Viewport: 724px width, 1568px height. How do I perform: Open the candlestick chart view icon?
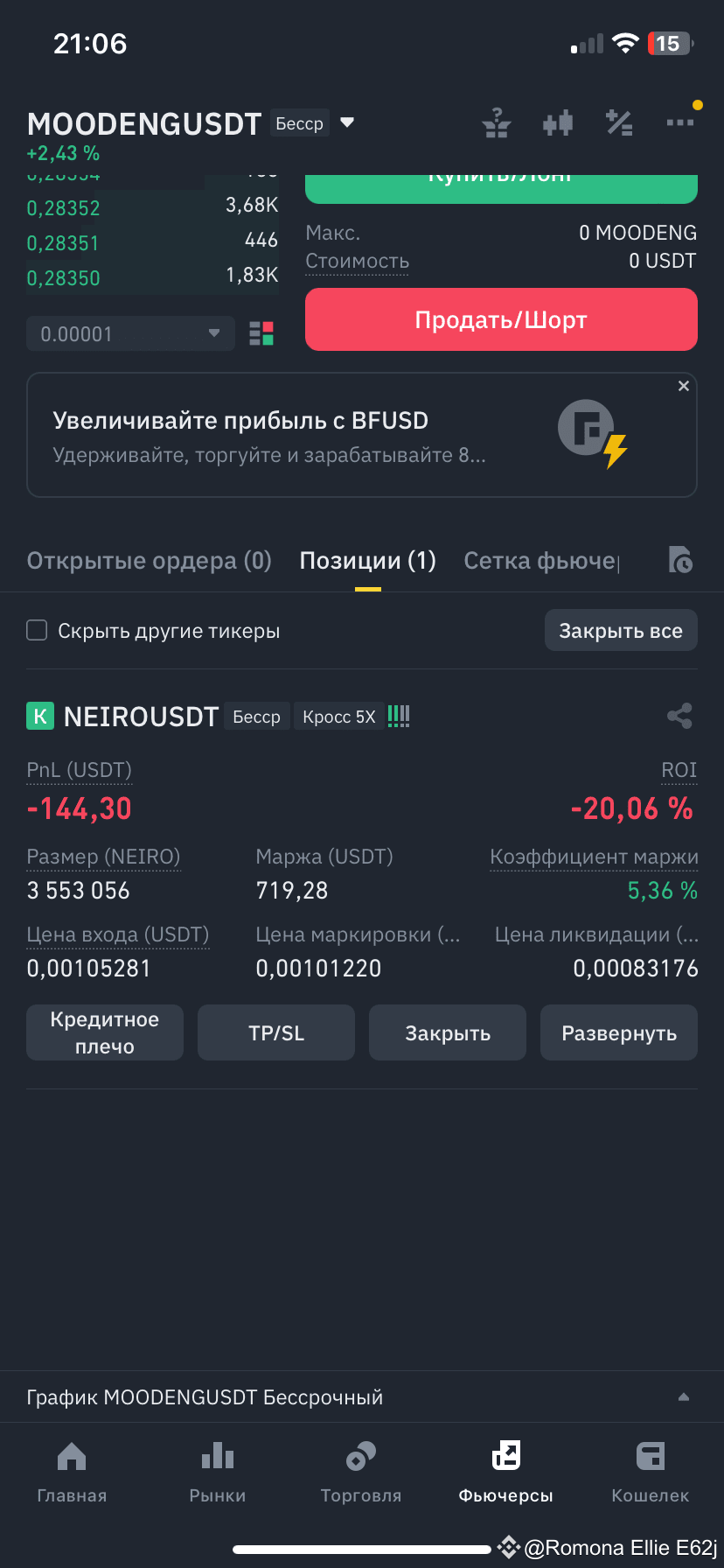pyautogui.click(x=557, y=122)
